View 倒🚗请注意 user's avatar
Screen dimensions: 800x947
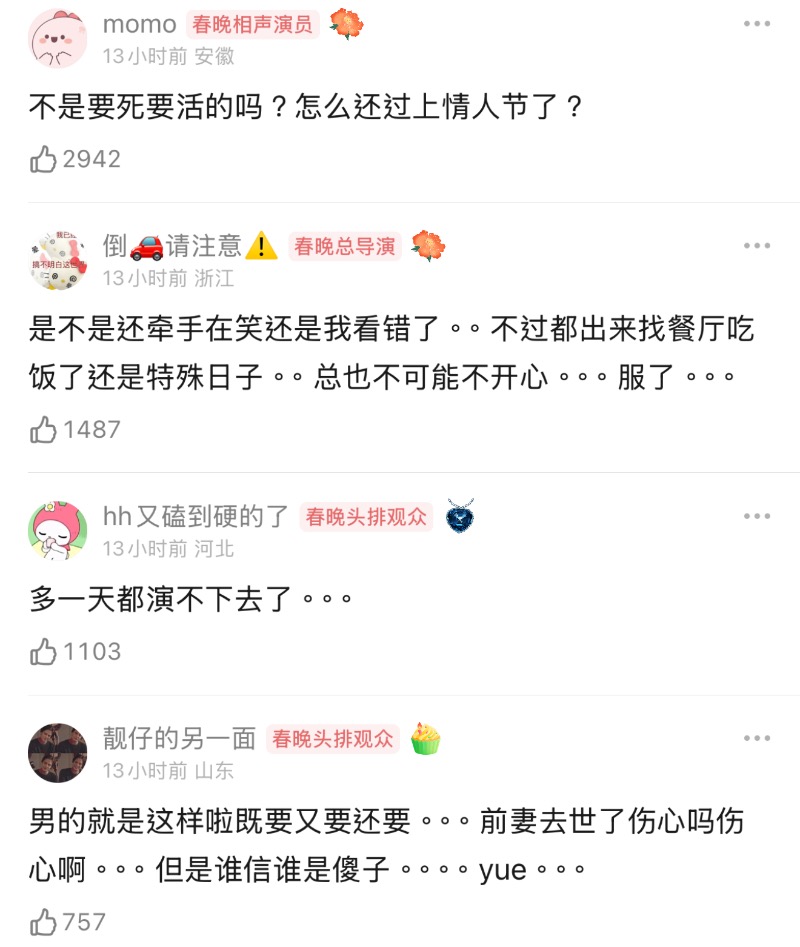tap(58, 260)
